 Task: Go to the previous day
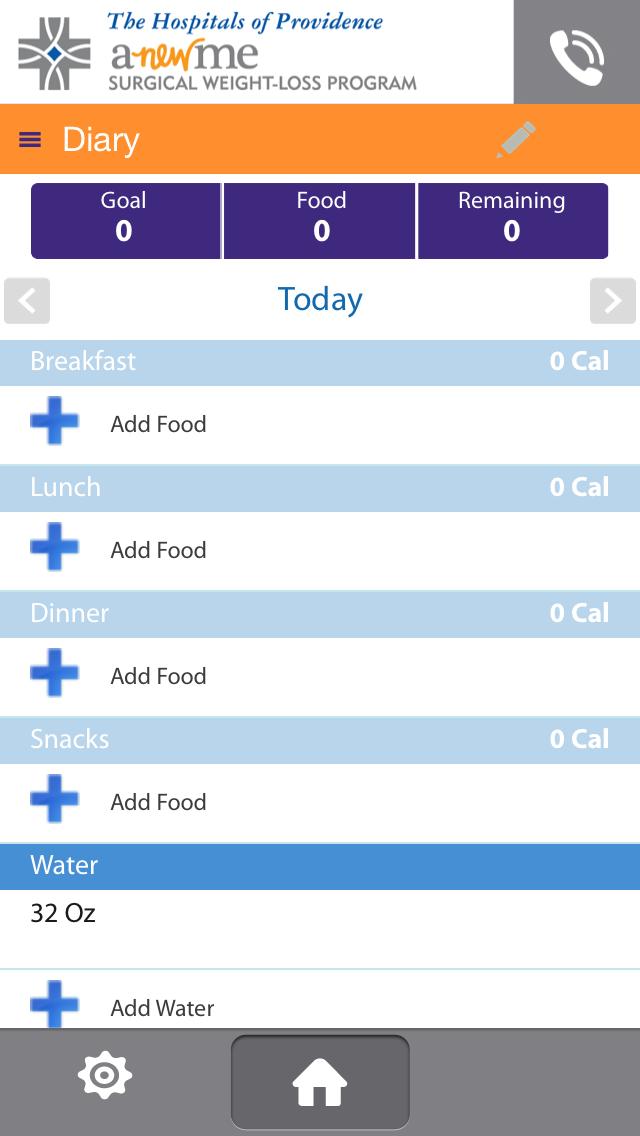pyautogui.click(x=27, y=300)
